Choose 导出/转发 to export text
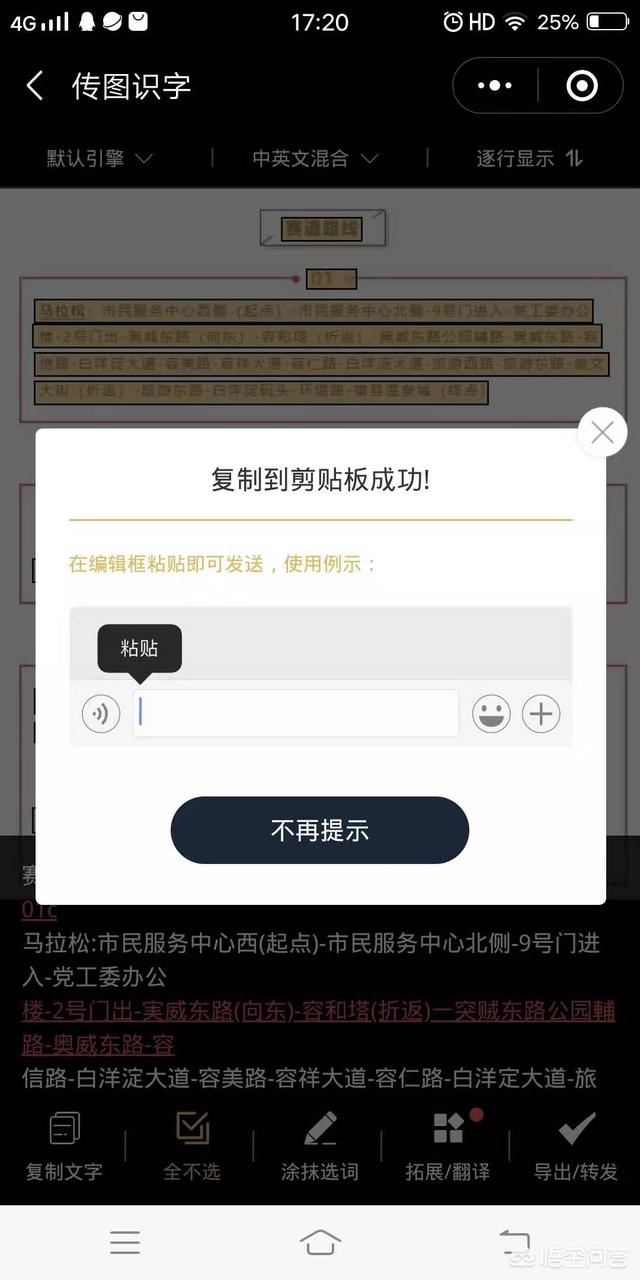The height and width of the screenshot is (1280, 640). 575,1148
